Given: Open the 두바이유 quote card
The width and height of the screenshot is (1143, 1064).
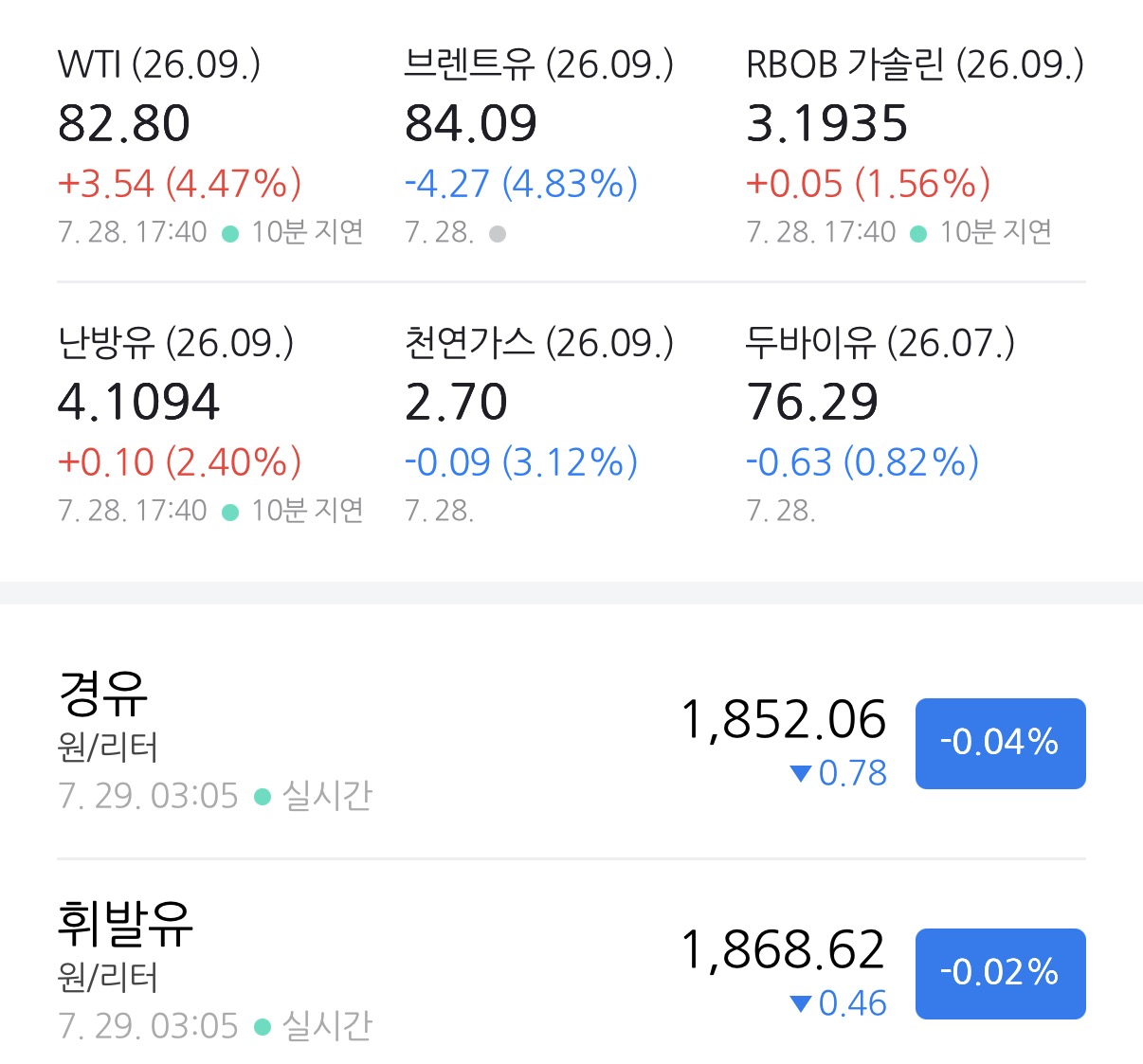Looking at the screenshot, I should pyautogui.click(x=880, y=424).
